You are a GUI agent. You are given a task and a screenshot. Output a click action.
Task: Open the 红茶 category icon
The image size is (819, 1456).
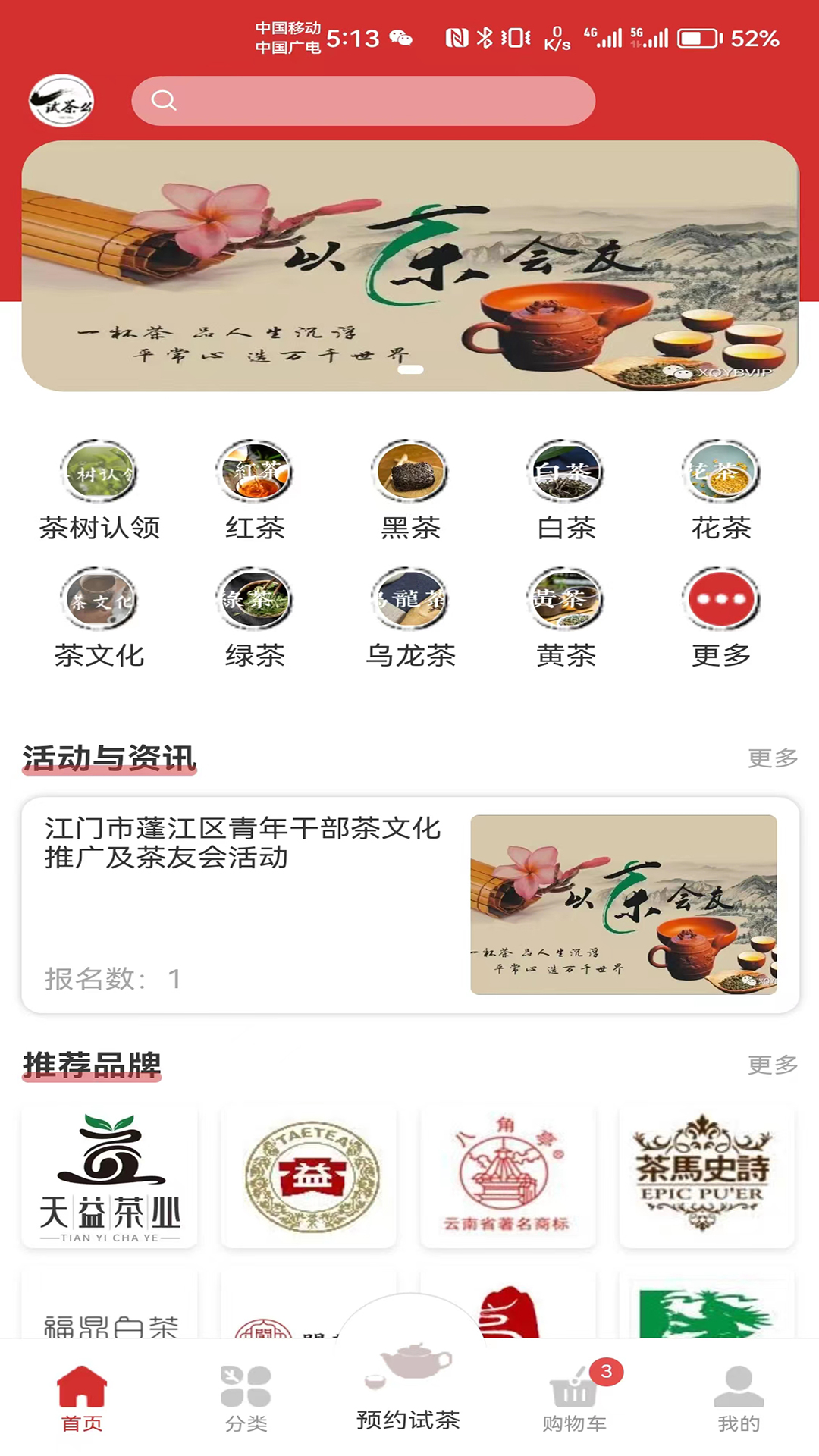pos(255,472)
